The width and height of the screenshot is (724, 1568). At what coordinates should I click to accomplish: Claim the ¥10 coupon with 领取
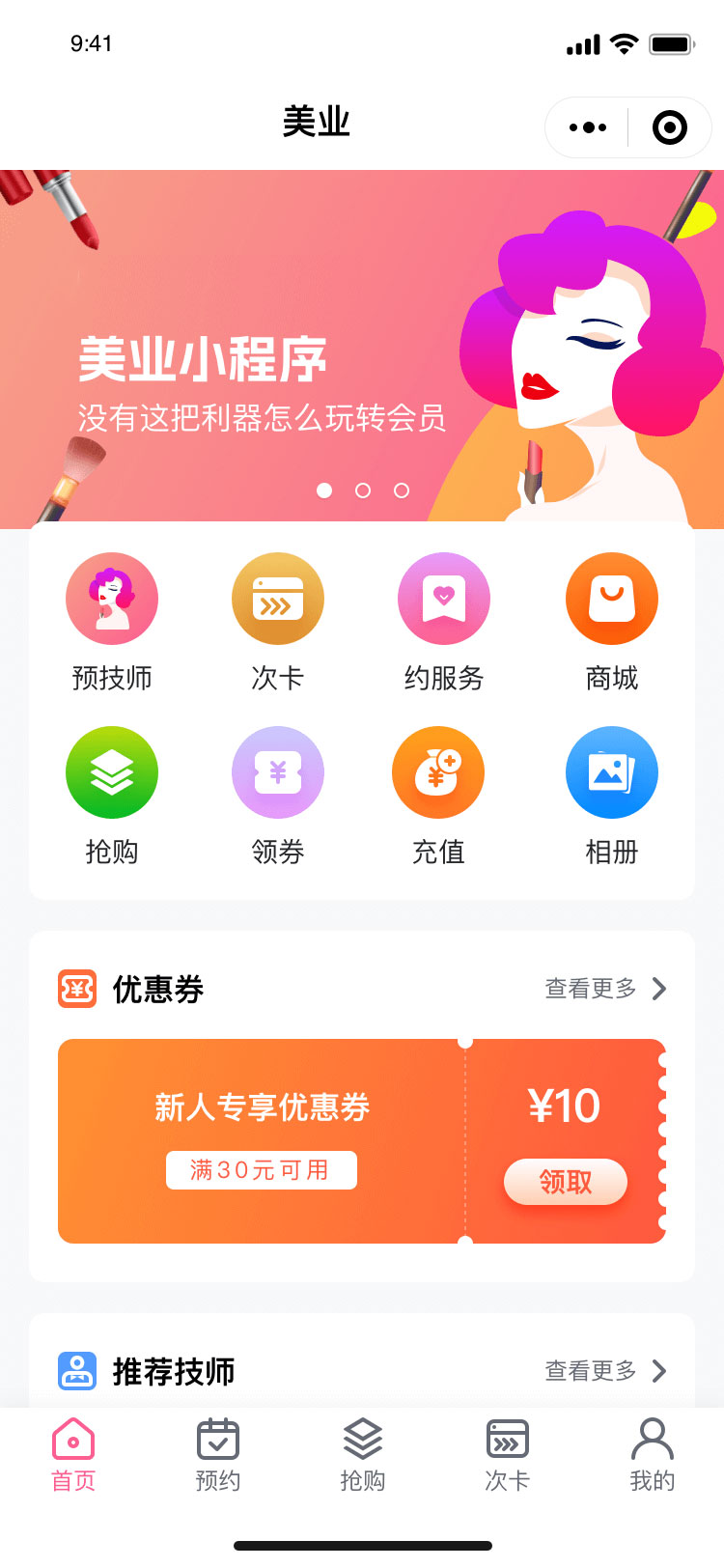coord(566,1182)
